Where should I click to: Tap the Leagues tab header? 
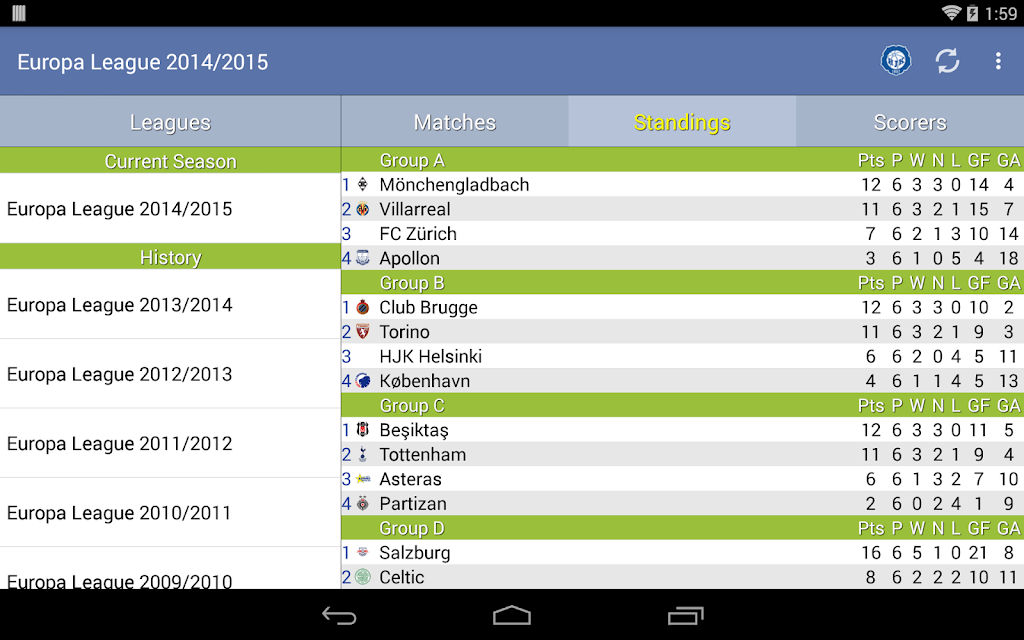pyautogui.click(x=170, y=122)
